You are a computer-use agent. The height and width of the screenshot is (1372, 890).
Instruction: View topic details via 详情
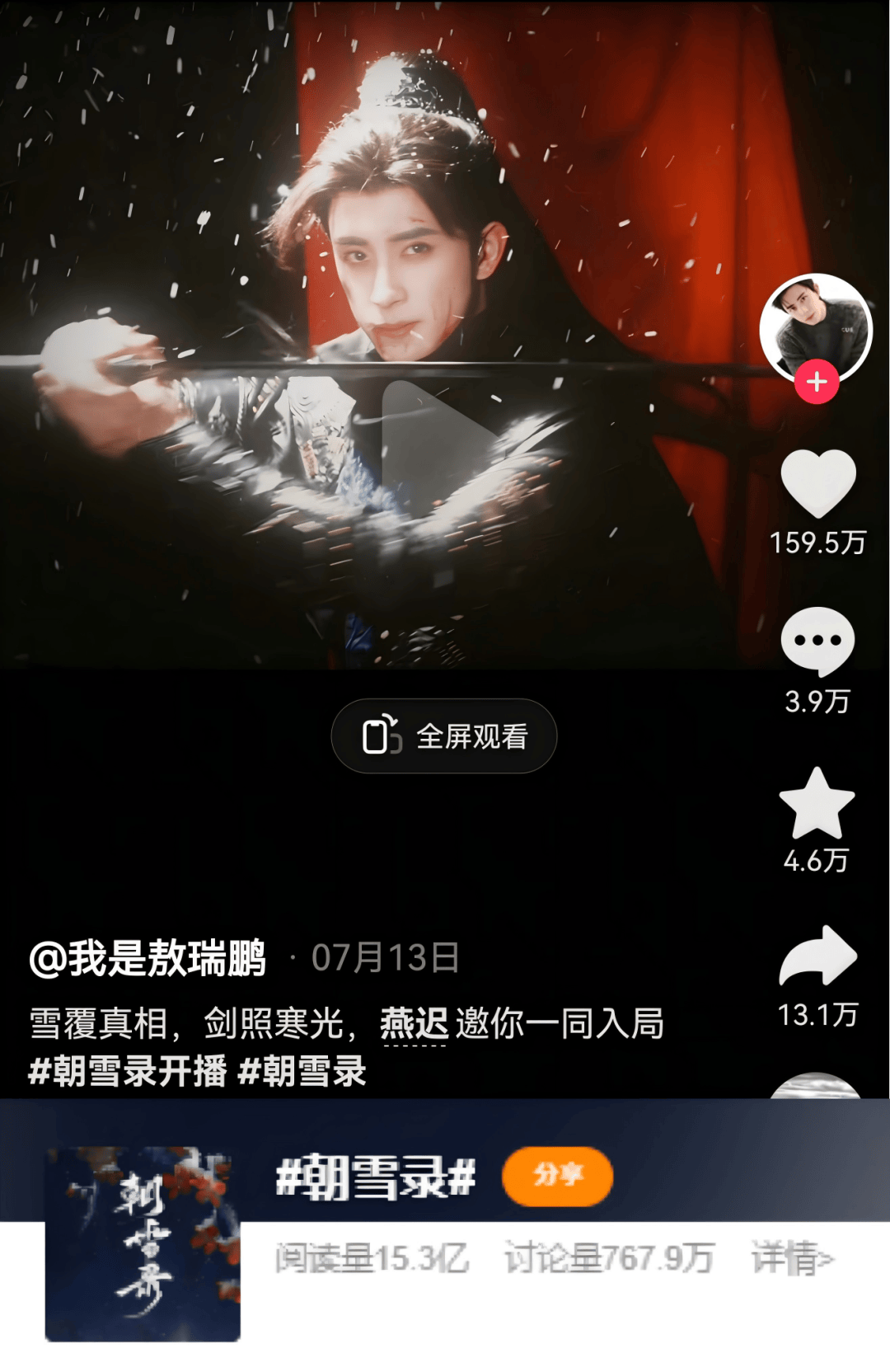click(792, 1259)
